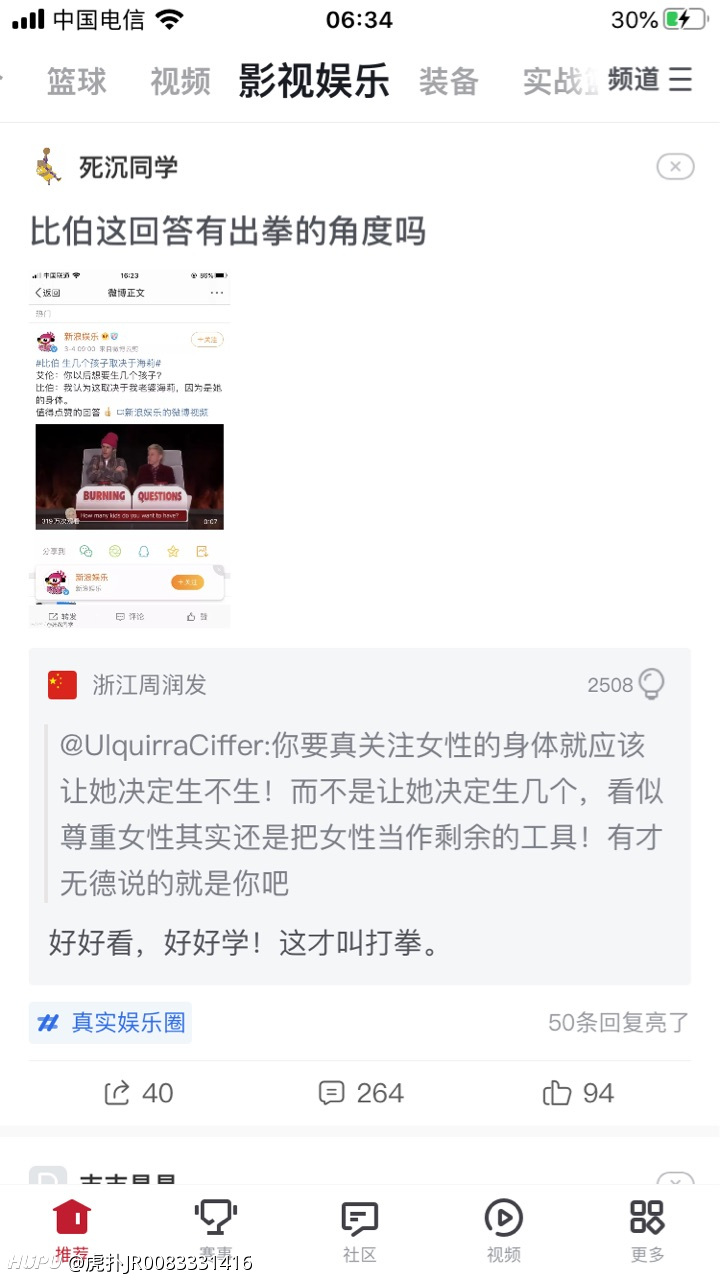720x1280 pixels.
Task: Go to the 推荐 home tab
Action: (x=72, y=1232)
